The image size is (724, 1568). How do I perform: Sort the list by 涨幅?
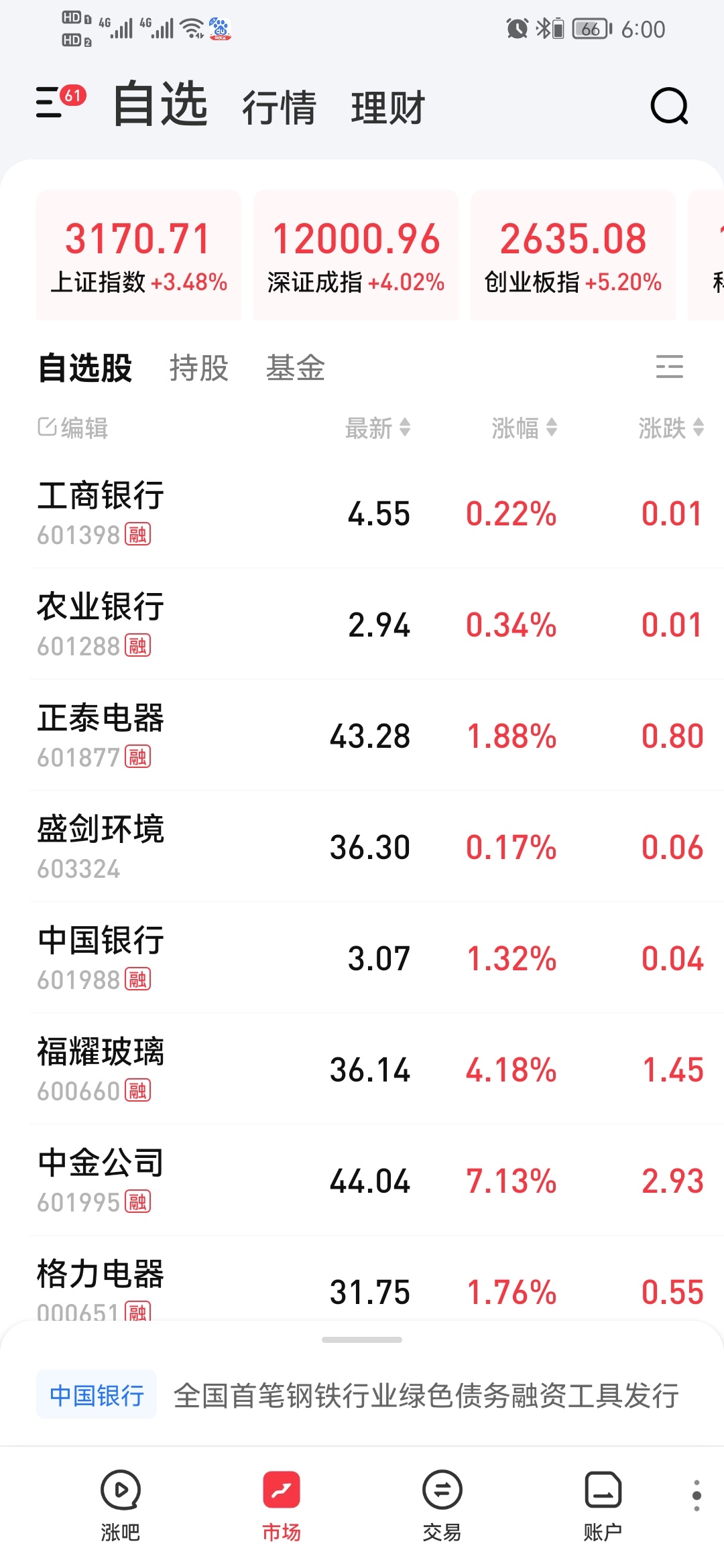tap(524, 428)
